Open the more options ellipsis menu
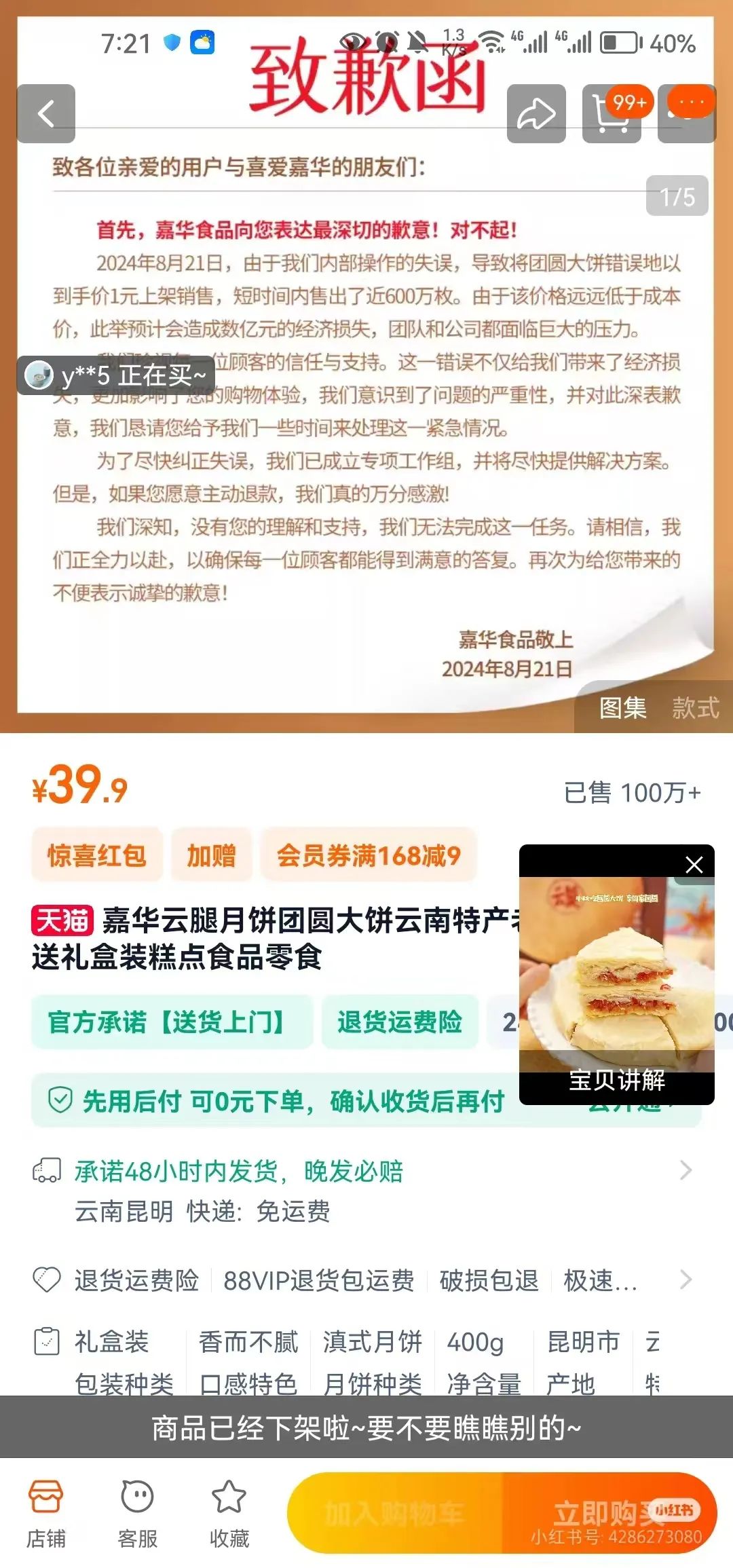This screenshot has width=733, height=1568. tap(688, 112)
